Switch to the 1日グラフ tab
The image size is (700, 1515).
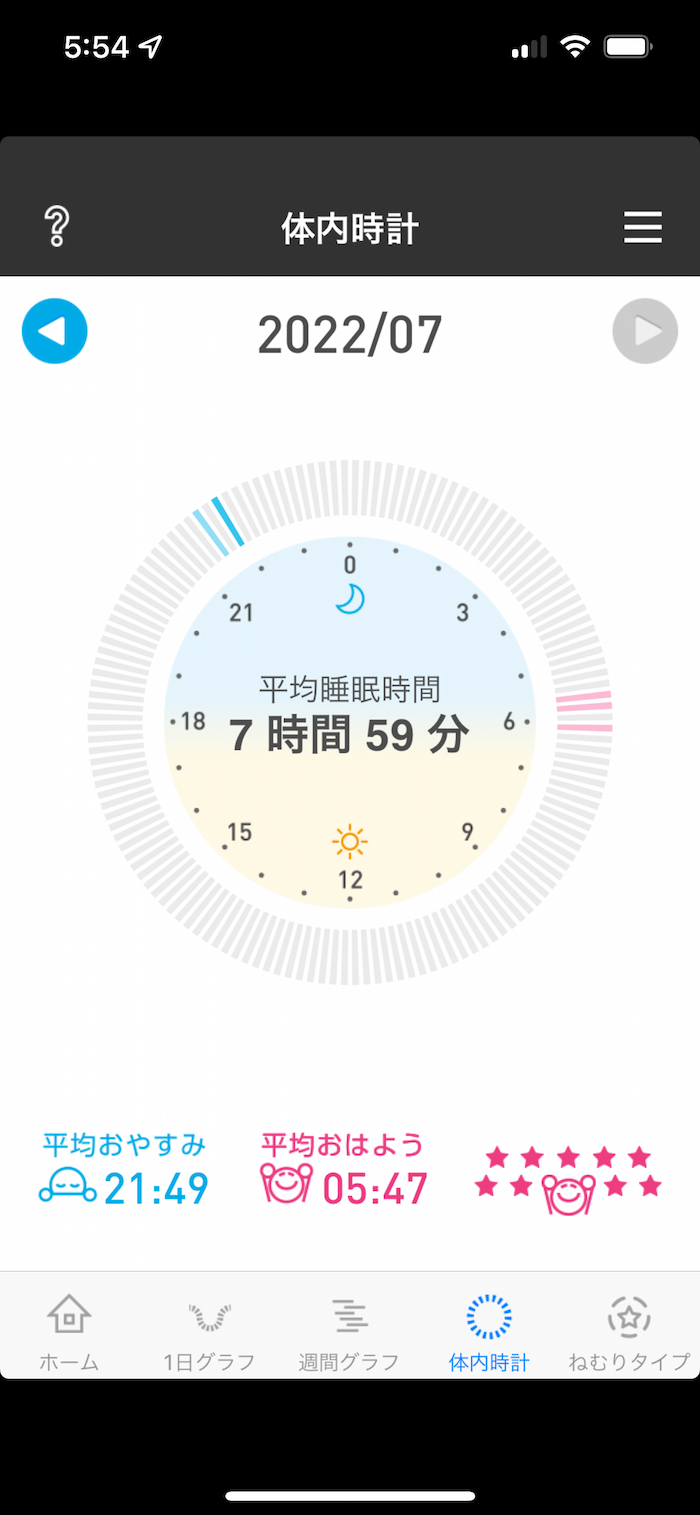pyautogui.click(x=209, y=1332)
